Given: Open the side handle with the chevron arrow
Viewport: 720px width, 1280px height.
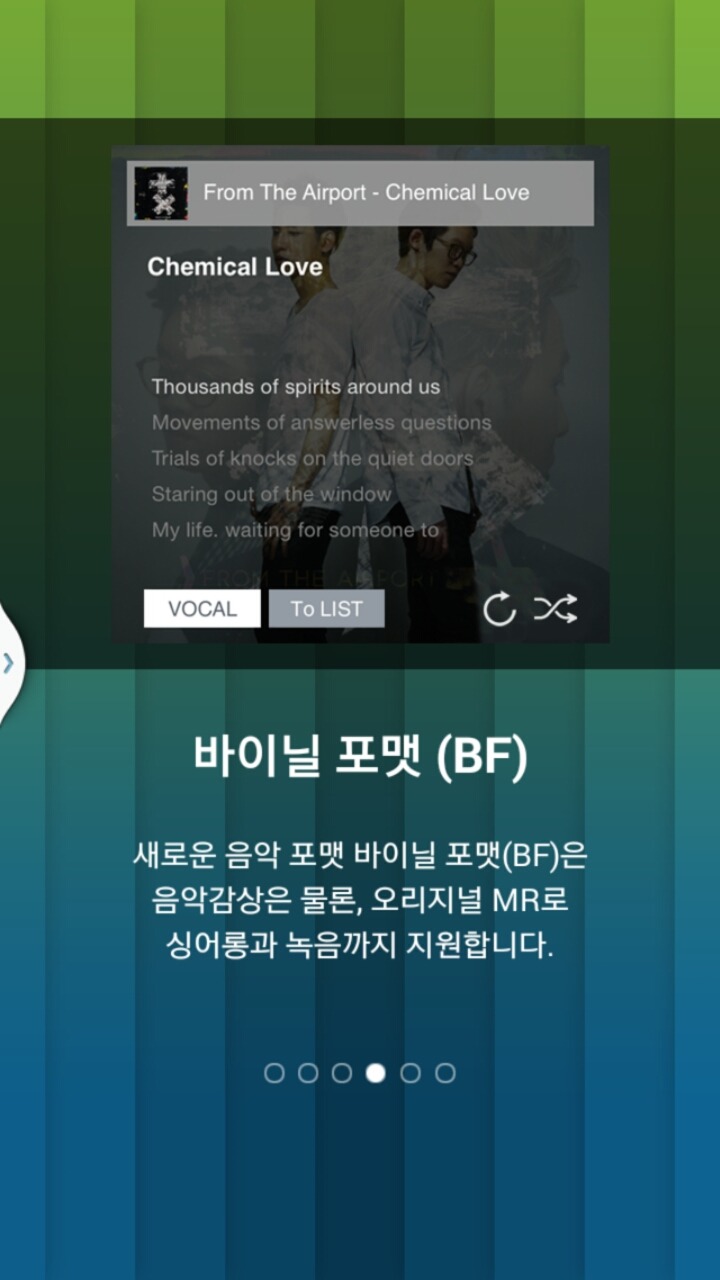Looking at the screenshot, I should click(x=10, y=663).
